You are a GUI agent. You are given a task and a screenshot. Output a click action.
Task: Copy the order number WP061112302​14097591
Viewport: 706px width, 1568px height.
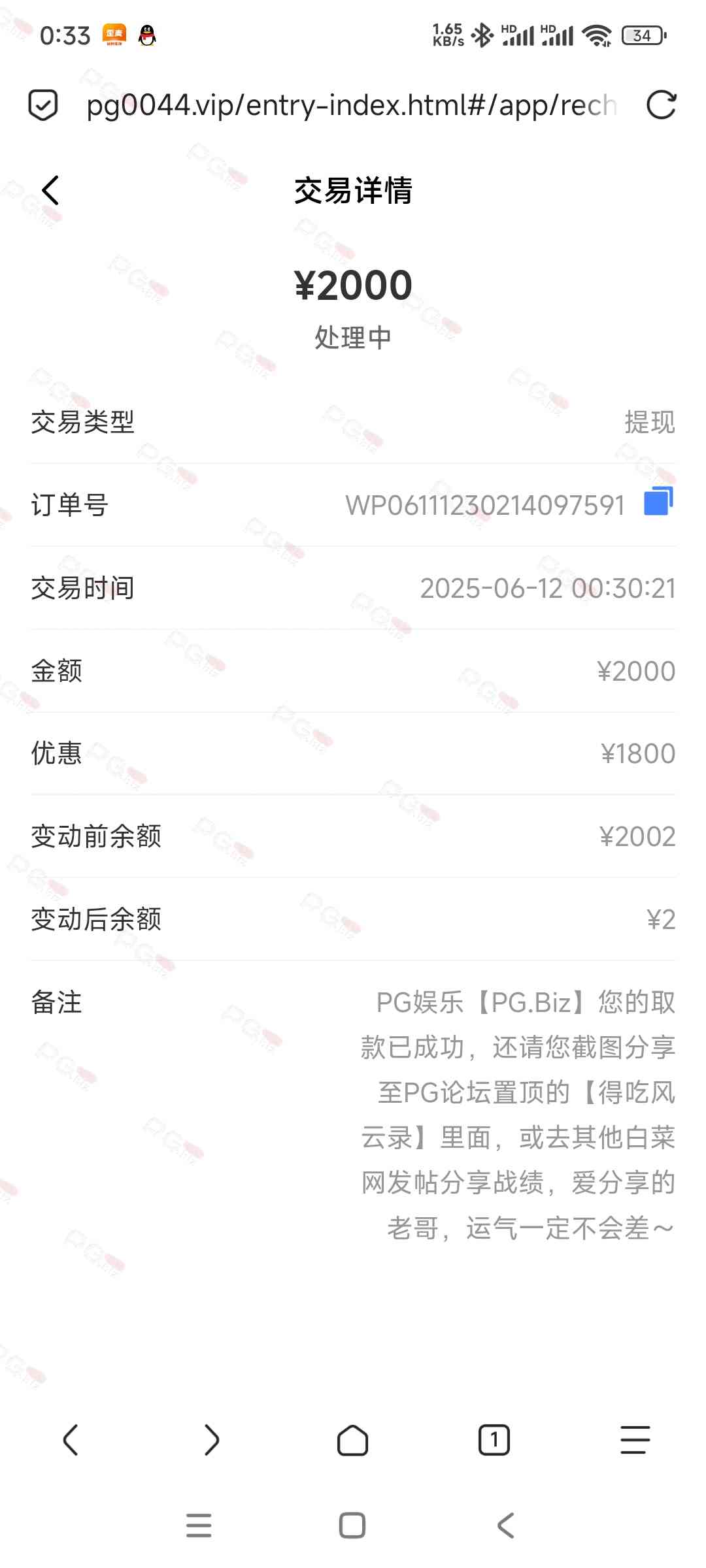(658, 502)
